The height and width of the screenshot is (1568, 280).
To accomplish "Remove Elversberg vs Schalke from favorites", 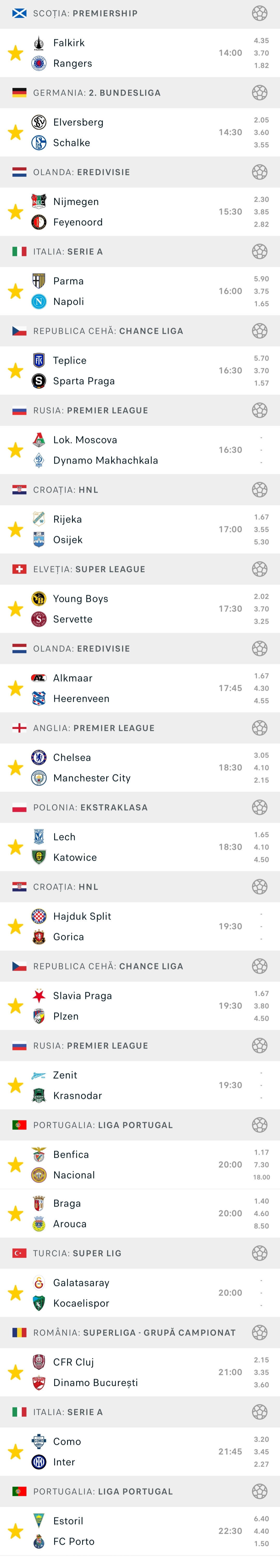I will pos(16,133).
